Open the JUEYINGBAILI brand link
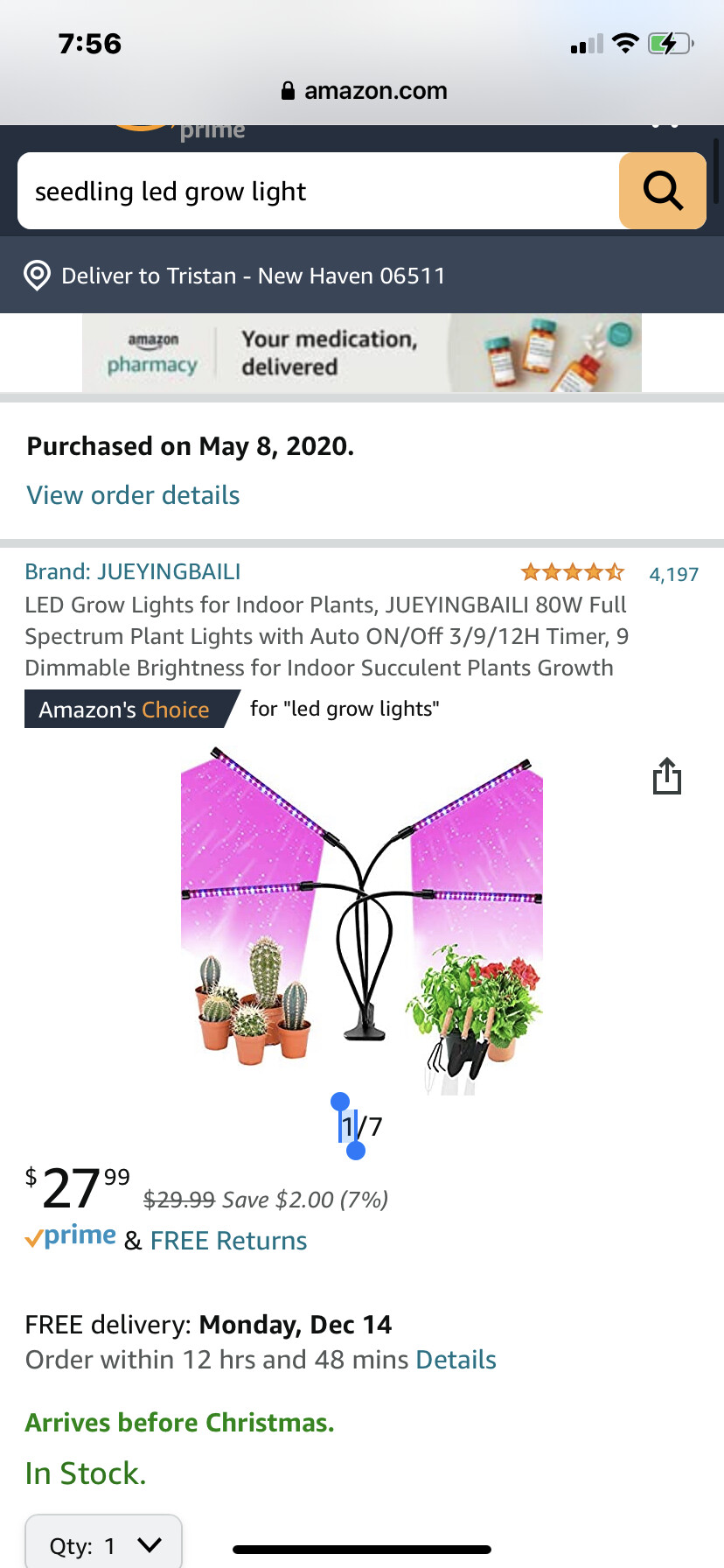The width and height of the screenshot is (724, 1568). [133, 571]
